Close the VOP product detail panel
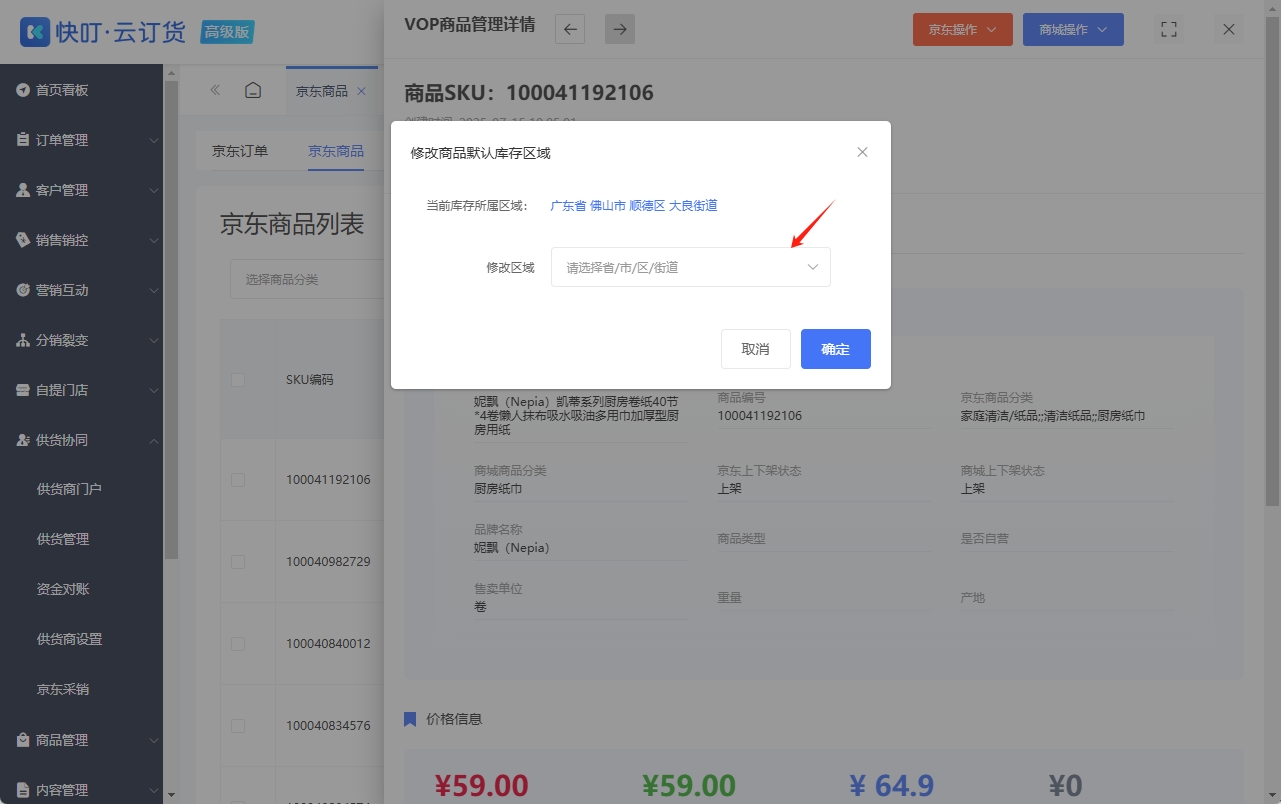 pos(1229,29)
